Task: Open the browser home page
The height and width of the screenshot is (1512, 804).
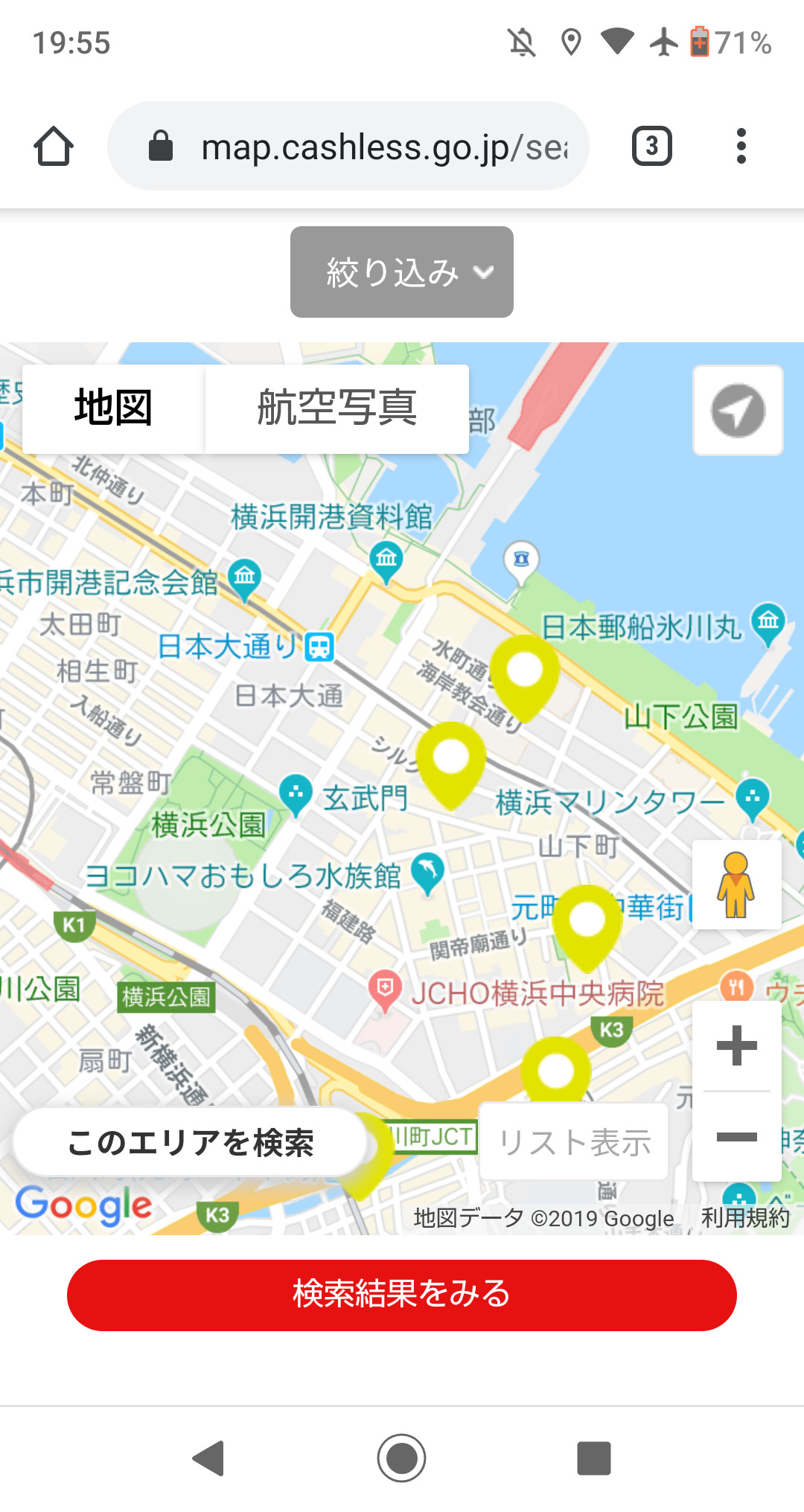Action: click(54, 146)
